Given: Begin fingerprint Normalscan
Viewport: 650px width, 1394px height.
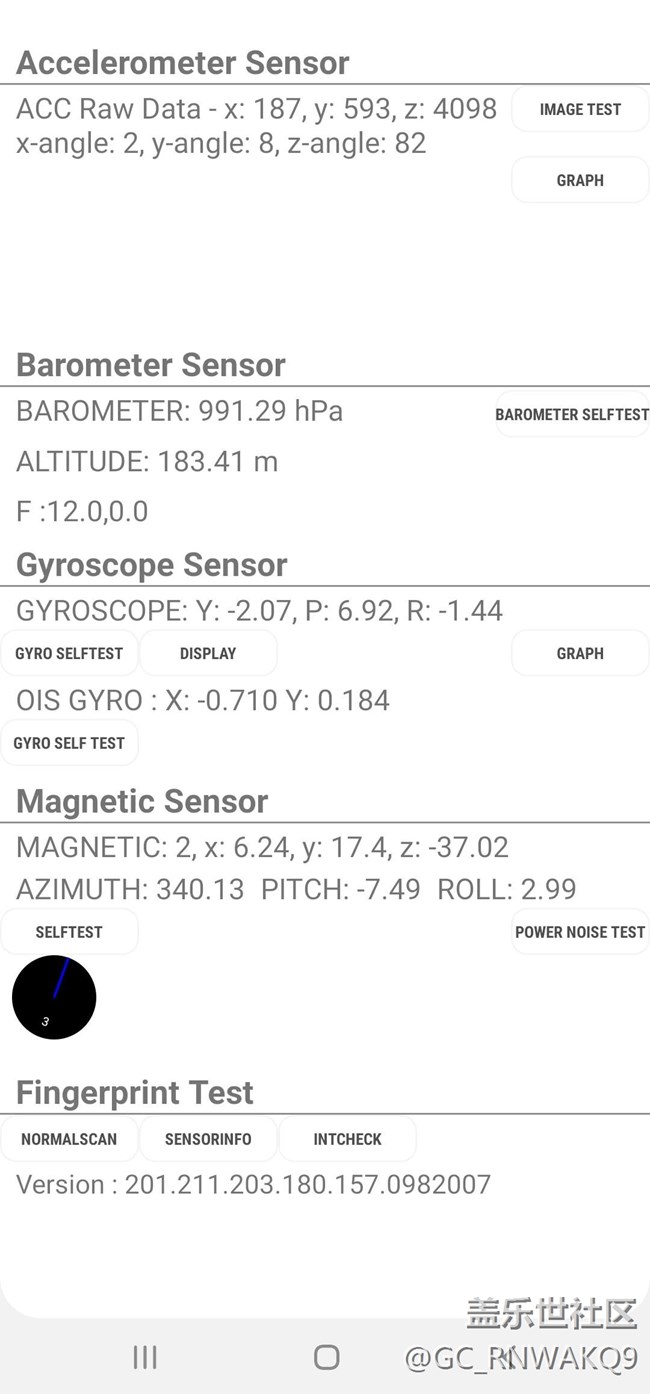Looking at the screenshot, I should tap(69, 1139).
